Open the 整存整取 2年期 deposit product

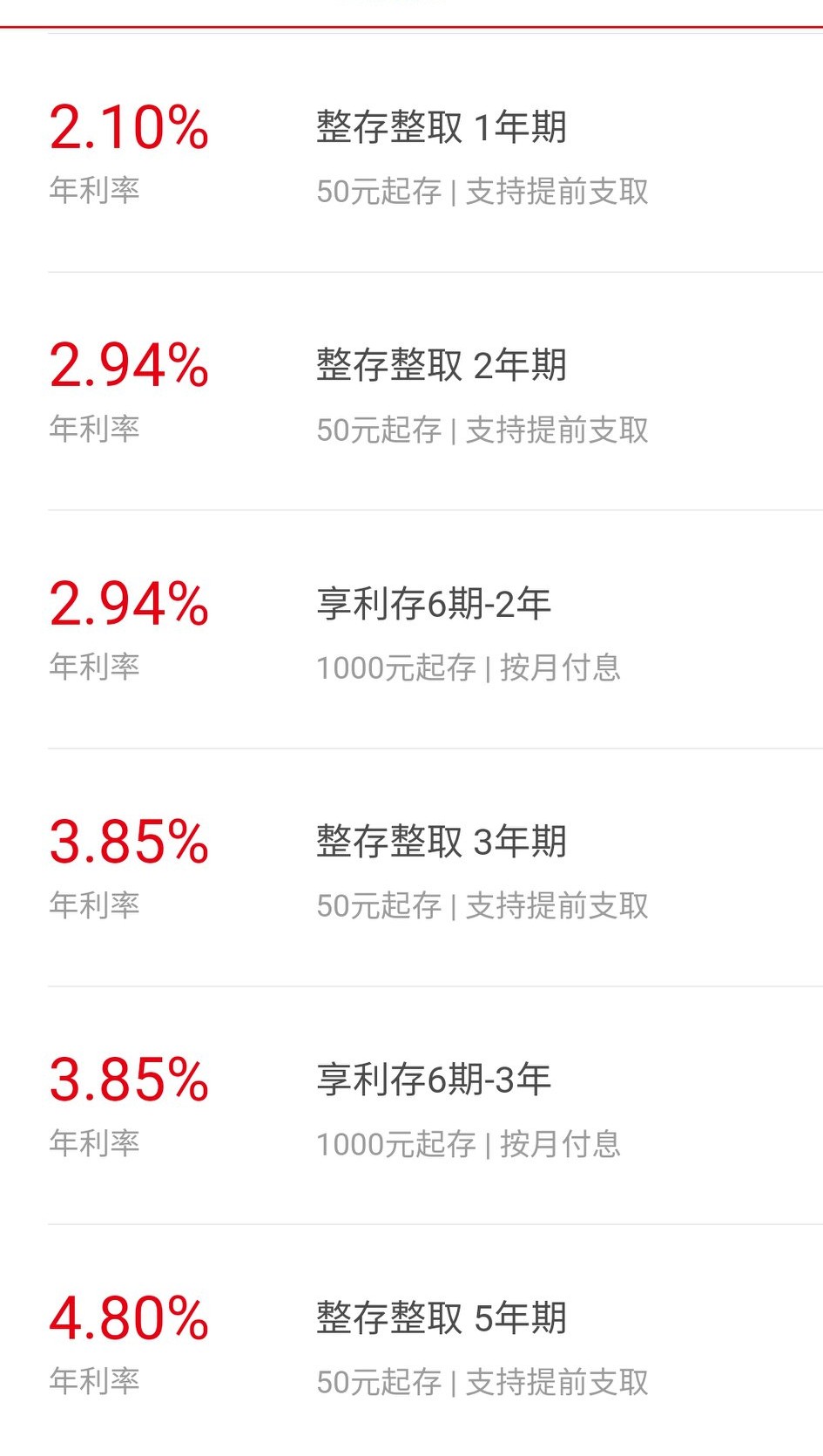(x=440, y=366)
